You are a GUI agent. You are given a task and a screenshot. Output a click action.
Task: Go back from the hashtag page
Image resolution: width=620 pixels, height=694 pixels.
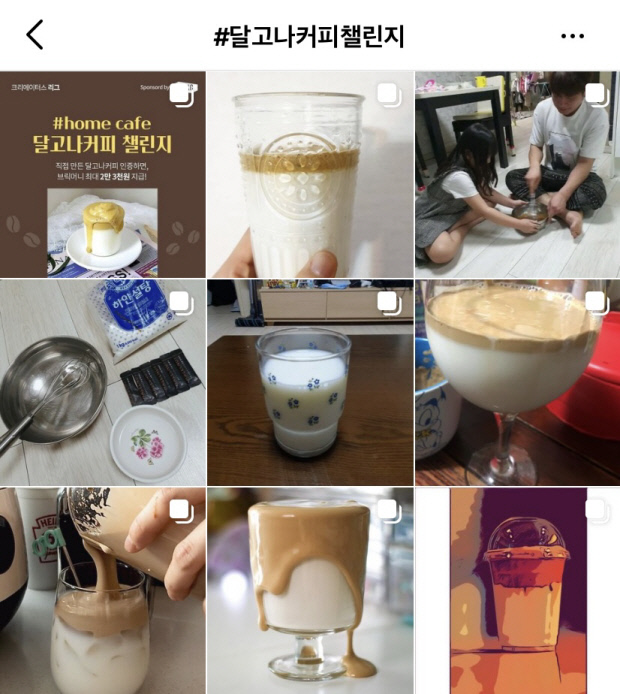click(35, 35)
